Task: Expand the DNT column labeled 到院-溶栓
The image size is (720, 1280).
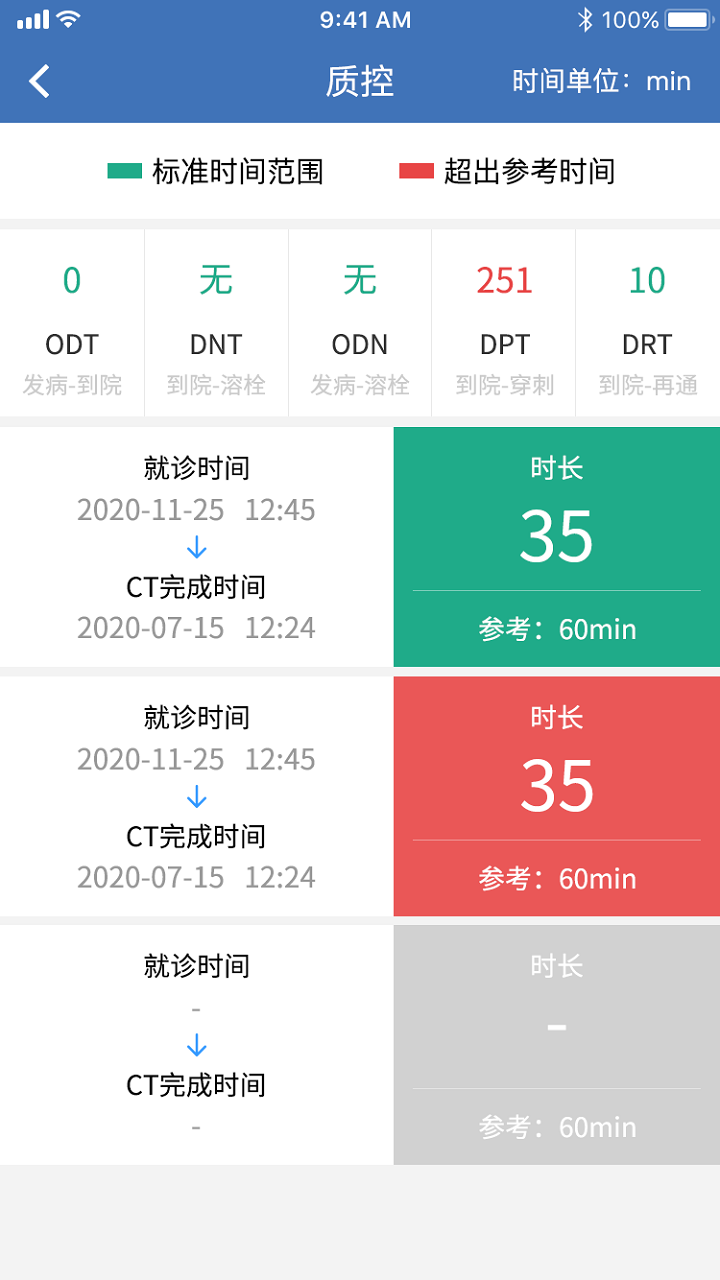Action: click(215, 320)
